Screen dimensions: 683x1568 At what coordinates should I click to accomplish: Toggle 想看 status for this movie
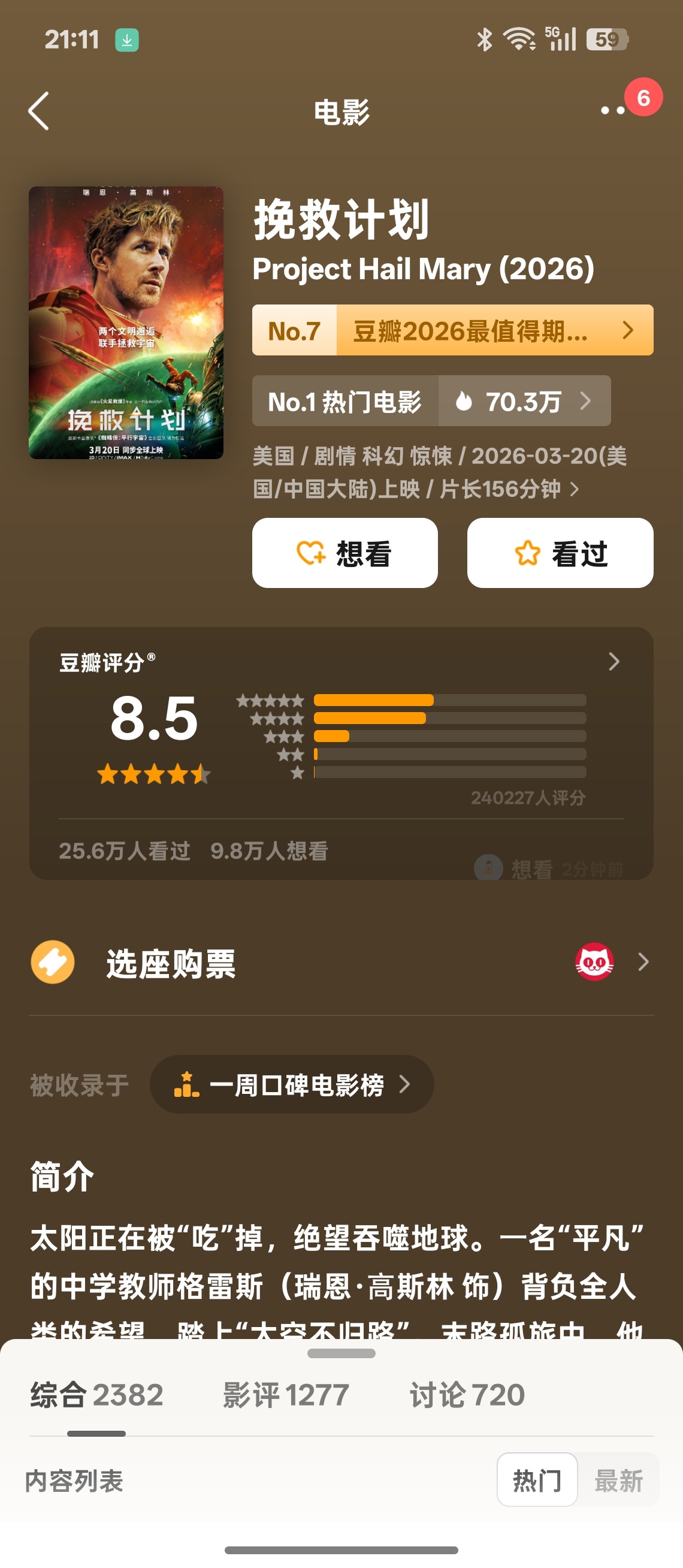pos(344,553)
